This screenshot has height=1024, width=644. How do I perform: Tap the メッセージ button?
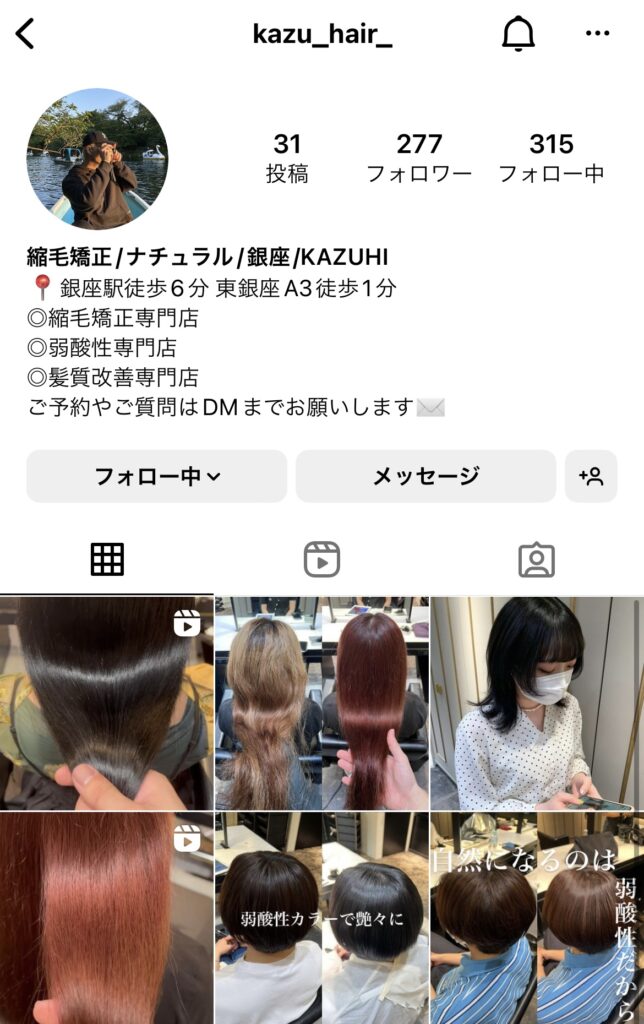click(425, 476)
